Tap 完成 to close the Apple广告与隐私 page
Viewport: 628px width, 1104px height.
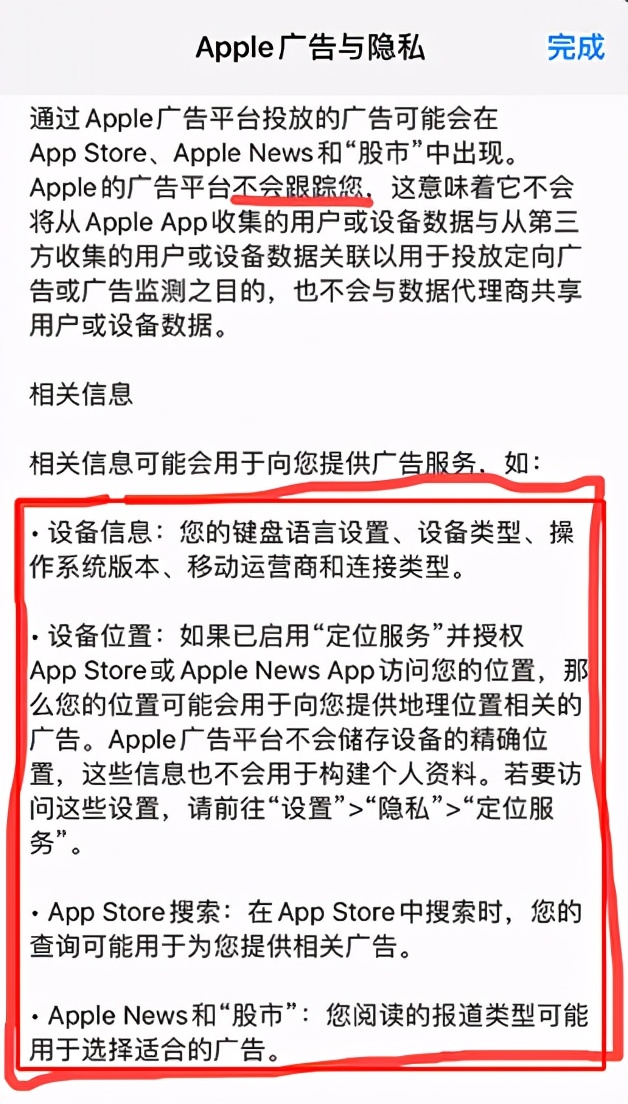coord(575,46)
